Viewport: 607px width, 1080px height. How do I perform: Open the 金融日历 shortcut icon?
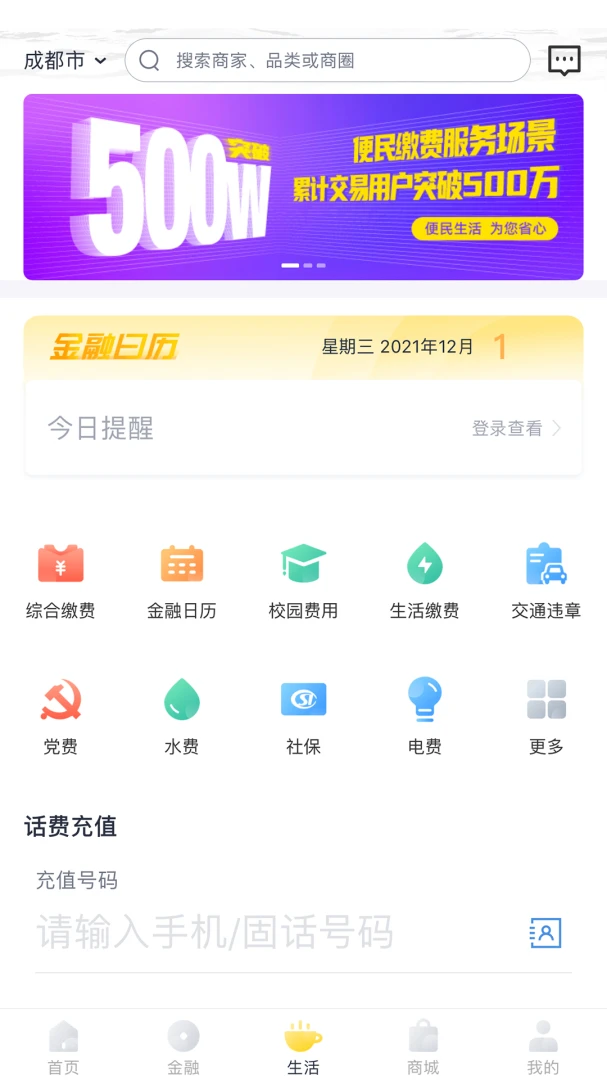[182, 580]
